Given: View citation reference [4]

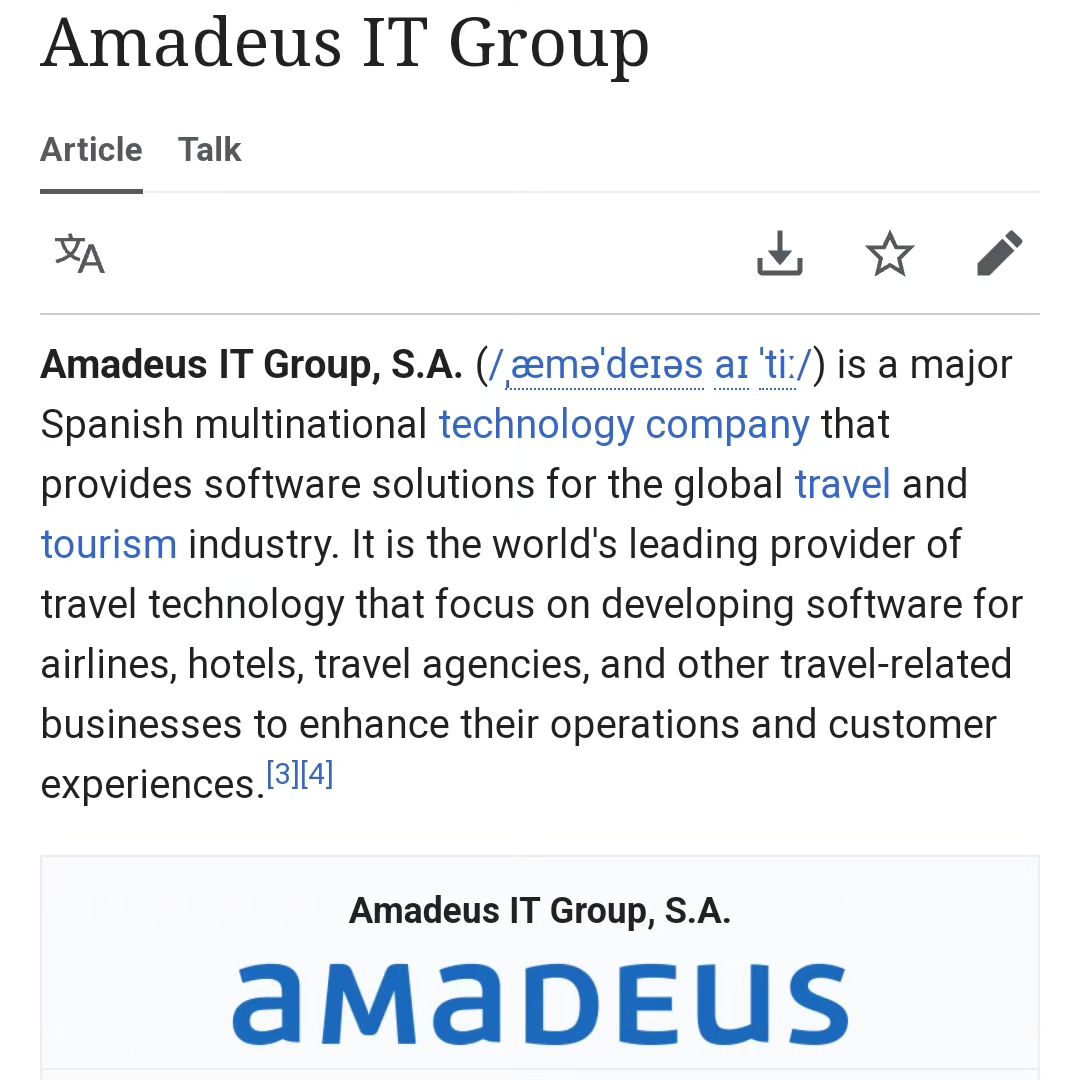Looking at the screenshot, I should [x=317, y=775].
